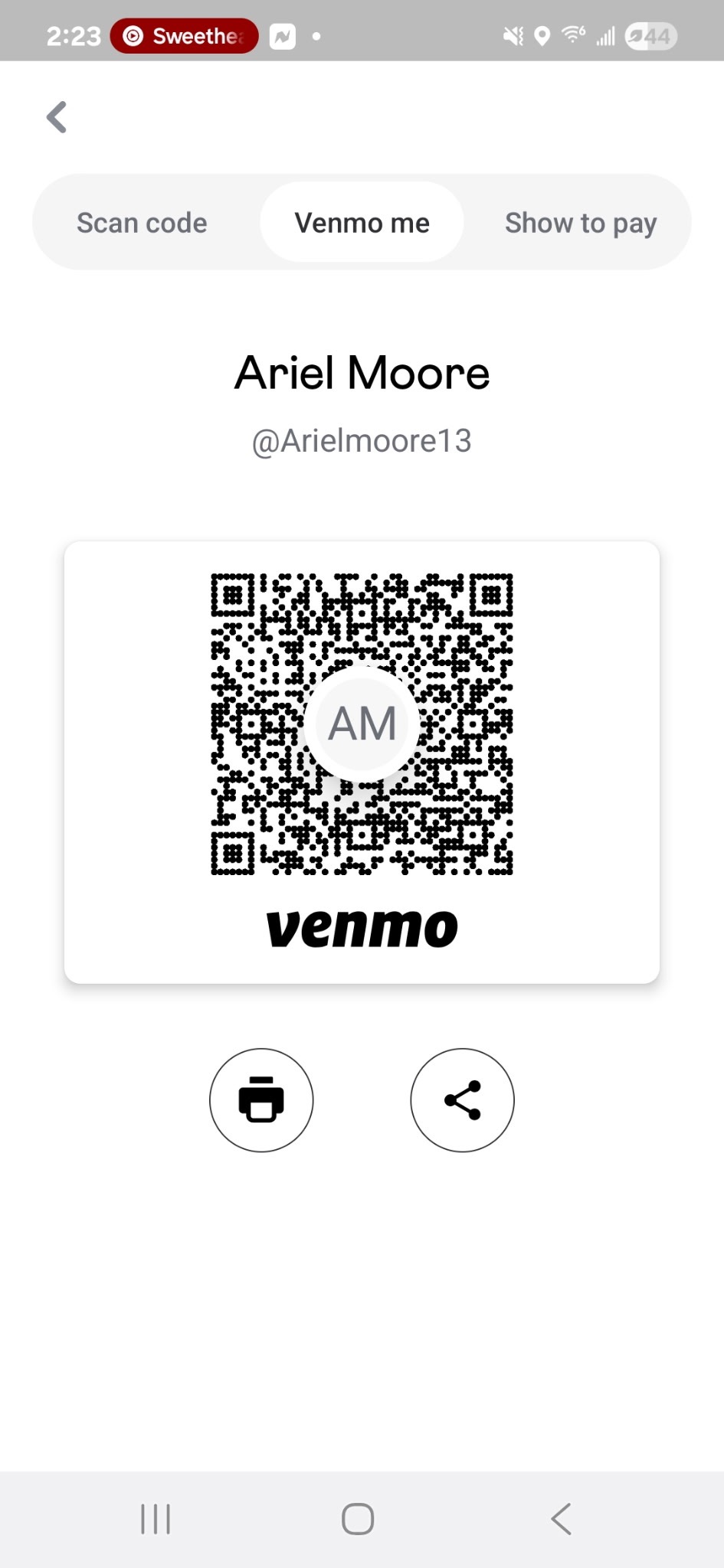Switch to the Scan code tab
724x1568 pixels.
coord(142,223)
